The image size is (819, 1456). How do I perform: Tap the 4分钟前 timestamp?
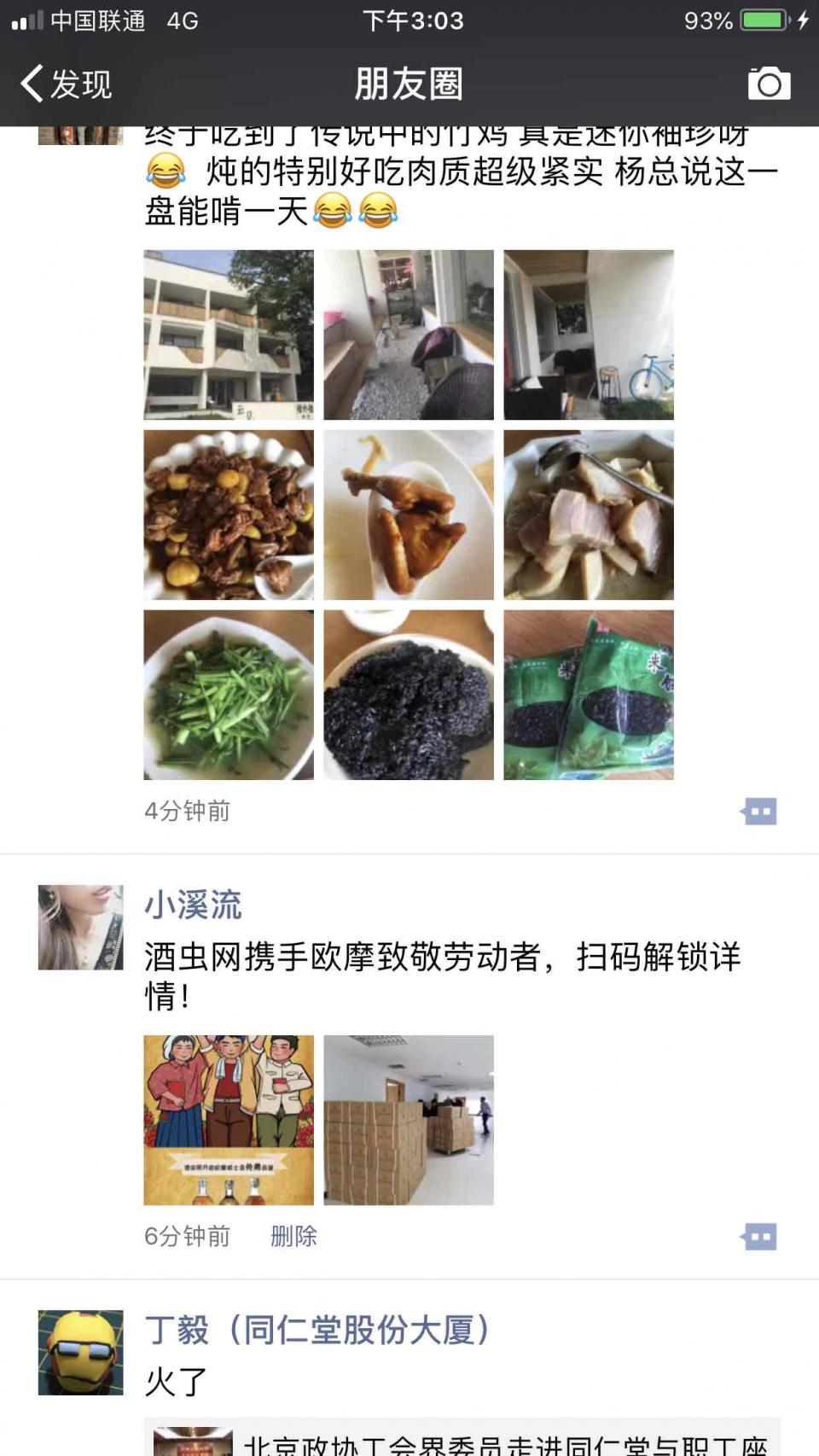(186, 811)
